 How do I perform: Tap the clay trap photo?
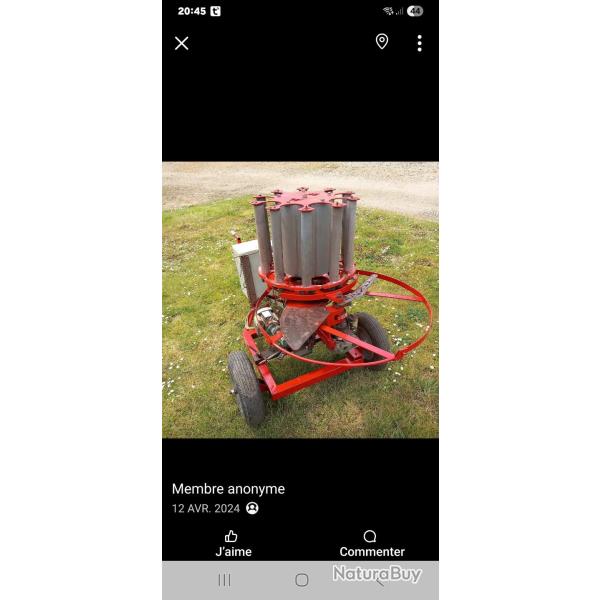pos(300,300)
